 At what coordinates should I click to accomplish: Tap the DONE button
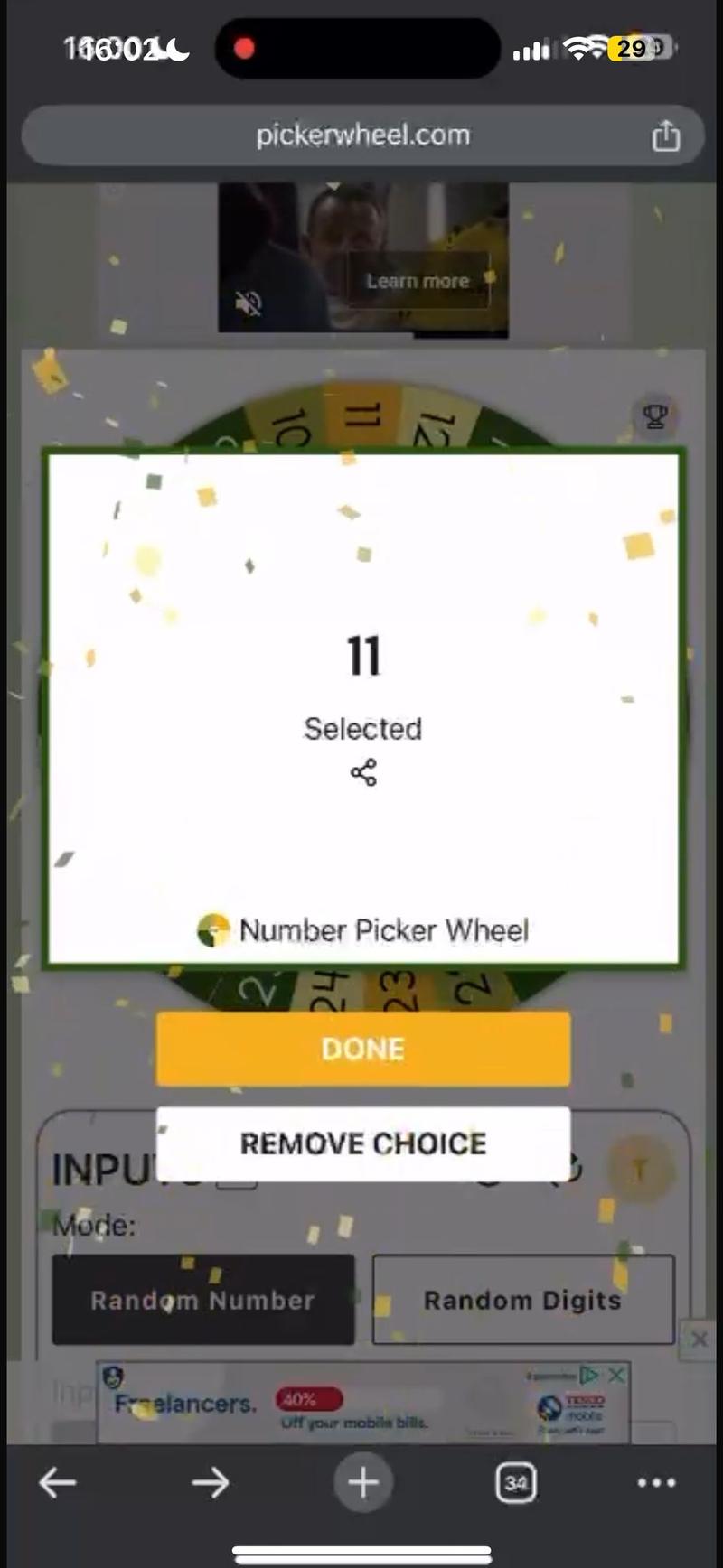(x=362, y=1048)
